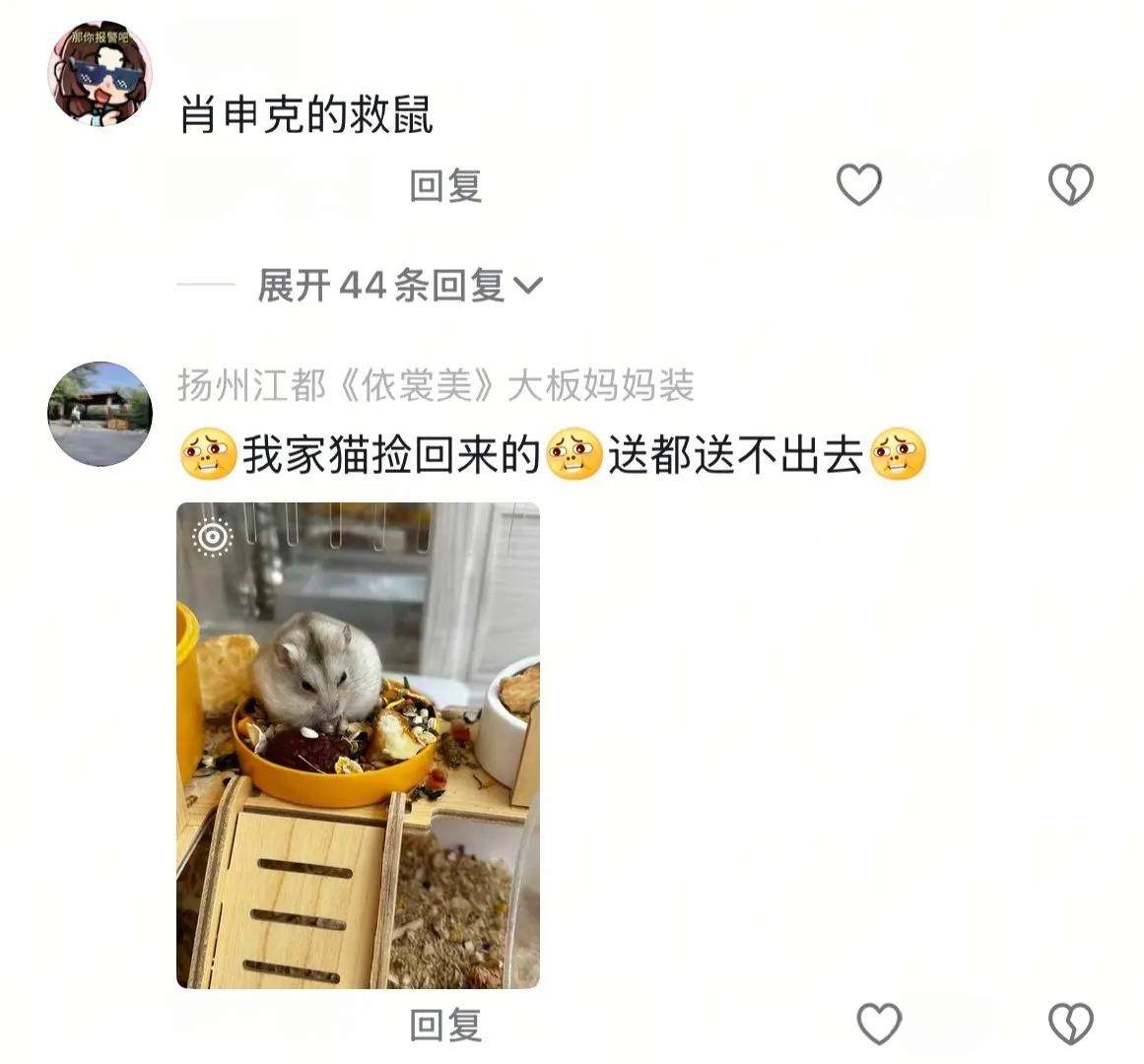Open profile of 扬州江都《依裳美》大板妈妈装
The height and width of the screenshot is (1064, 1144).
[436, 385]
